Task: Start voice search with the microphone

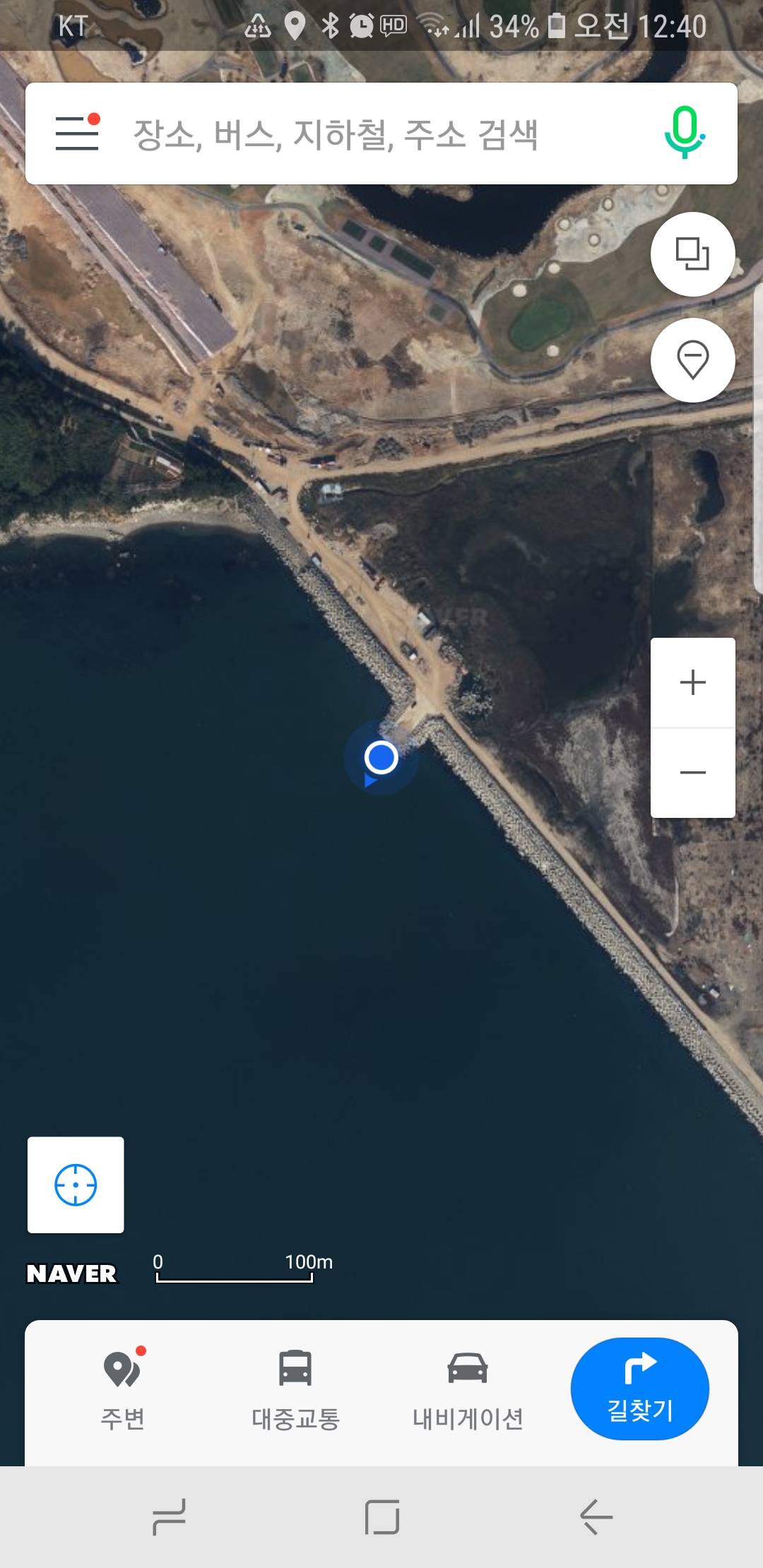Action: 684,132
